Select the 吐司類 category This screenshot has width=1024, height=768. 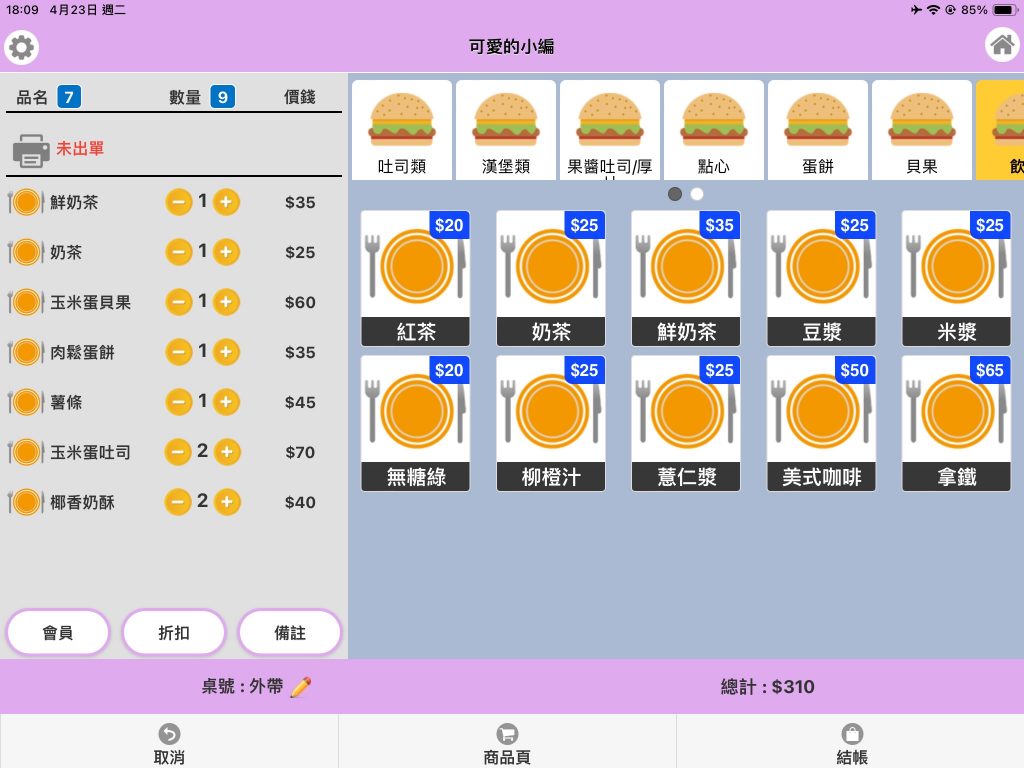[402, 130]
